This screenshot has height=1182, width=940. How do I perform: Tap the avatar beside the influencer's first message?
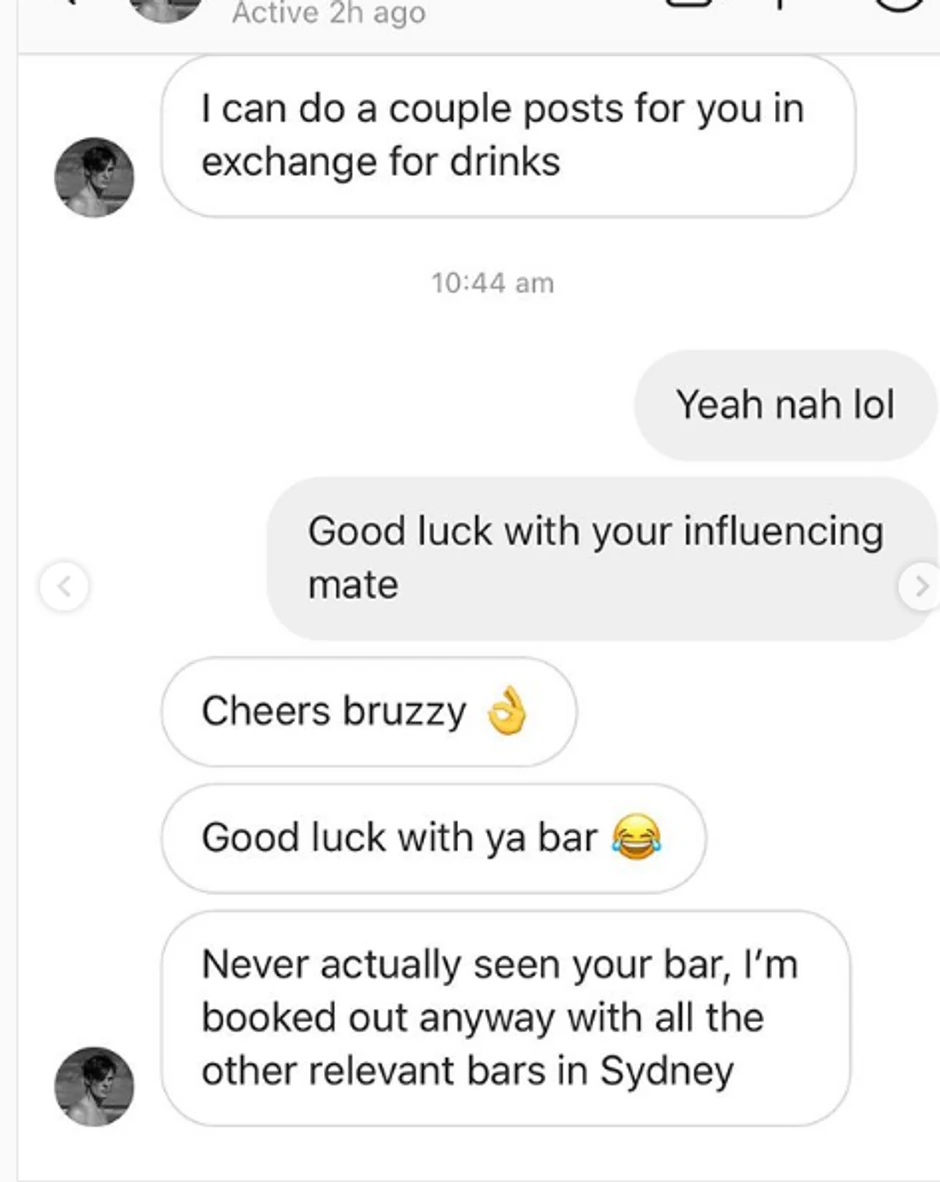(93, 177)
